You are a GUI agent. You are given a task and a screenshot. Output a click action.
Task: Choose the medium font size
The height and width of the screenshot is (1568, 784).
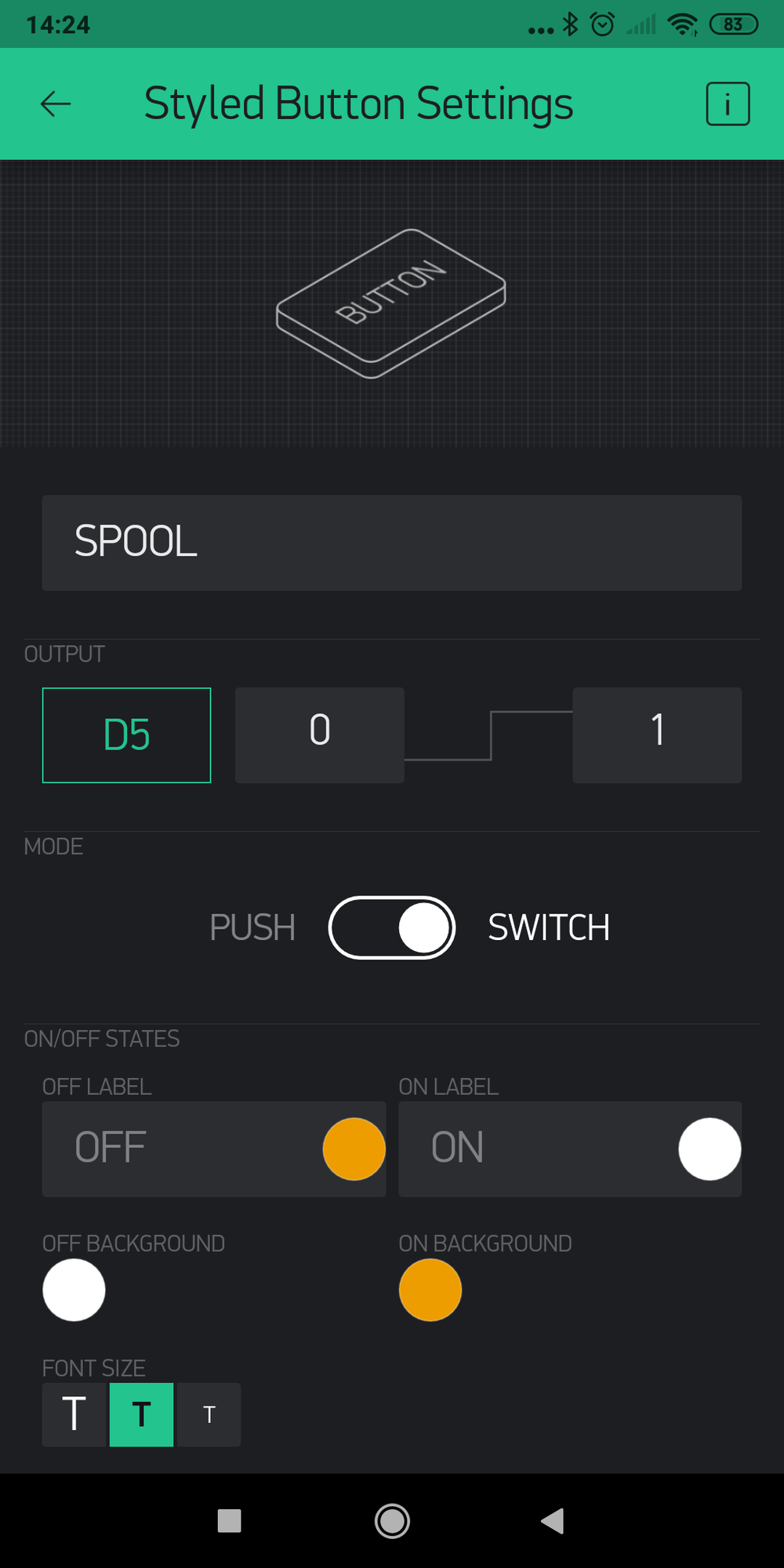[x=141, y=1414]
